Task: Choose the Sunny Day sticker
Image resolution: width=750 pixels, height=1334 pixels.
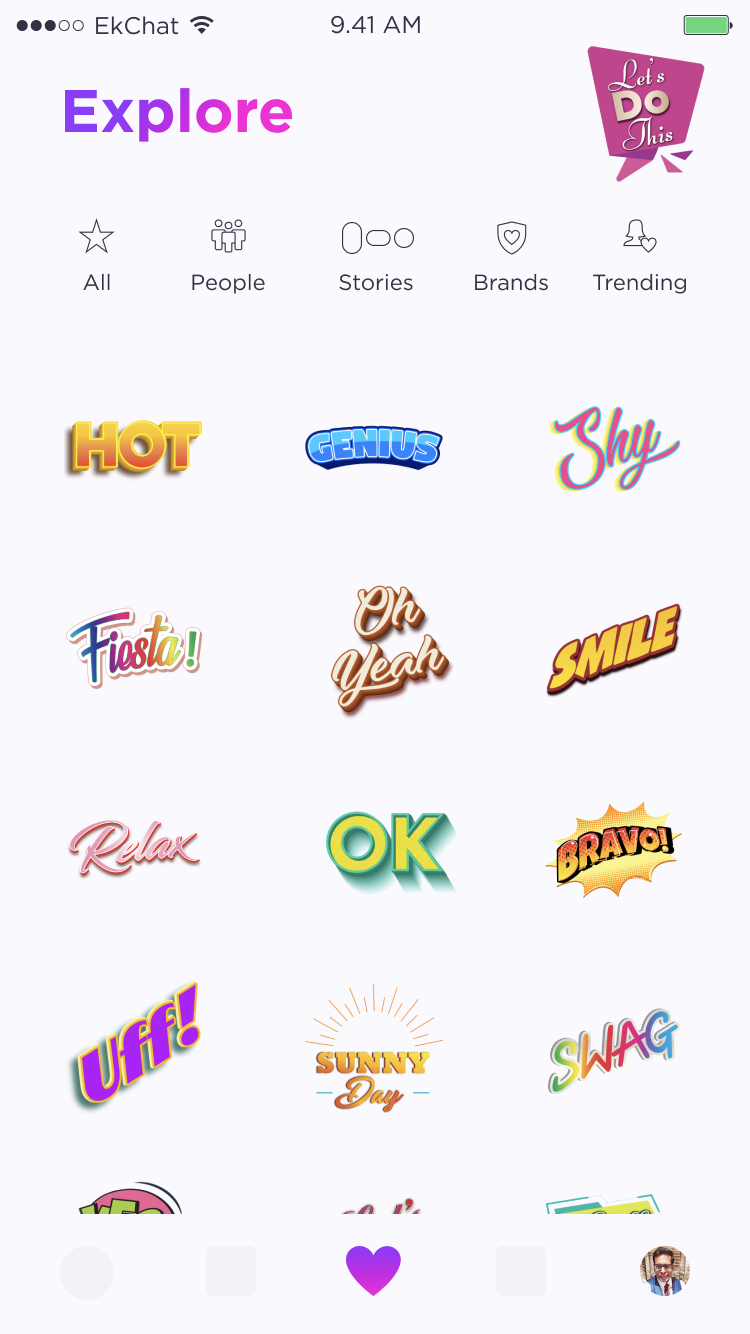Action: 373,1050
